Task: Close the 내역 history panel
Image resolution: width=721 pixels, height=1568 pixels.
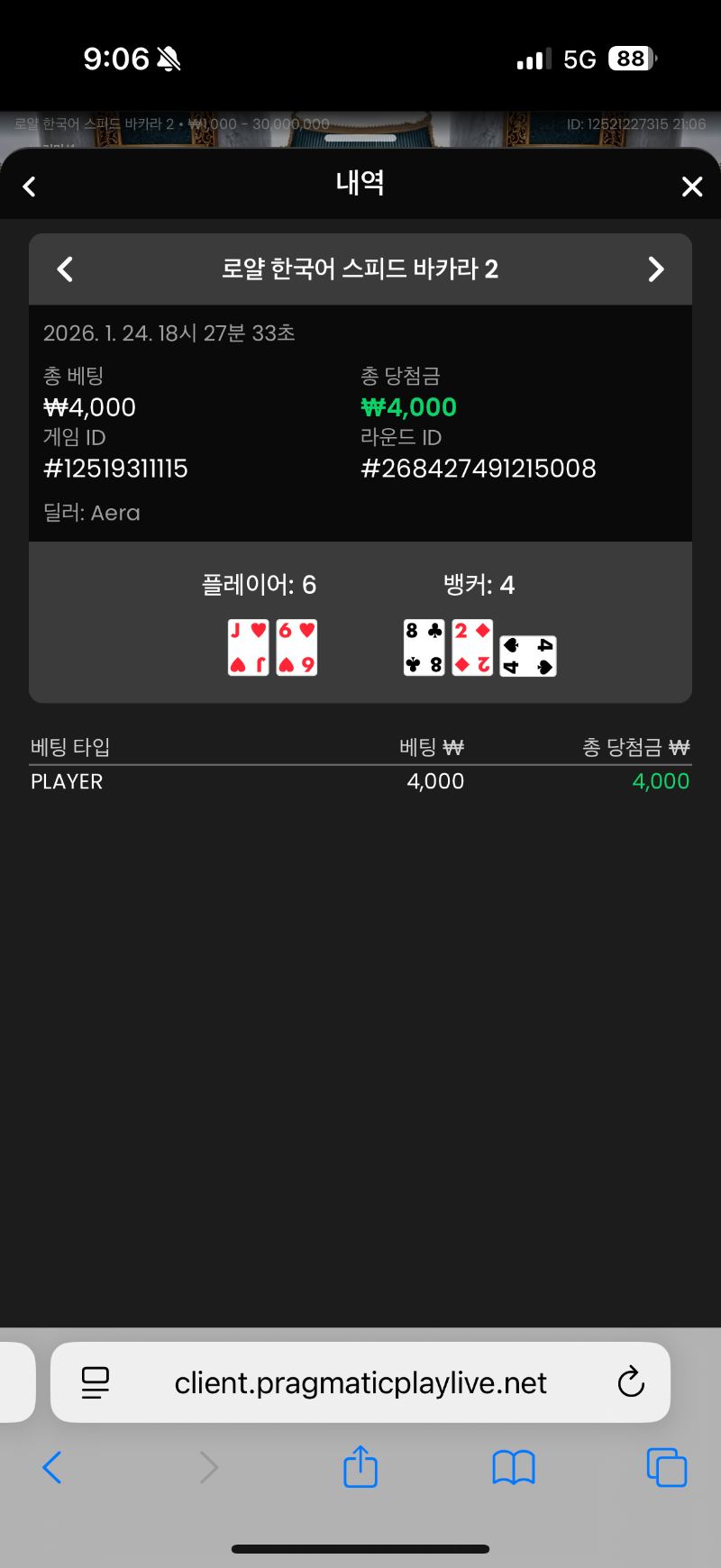Action: click(x=691, y=187)
